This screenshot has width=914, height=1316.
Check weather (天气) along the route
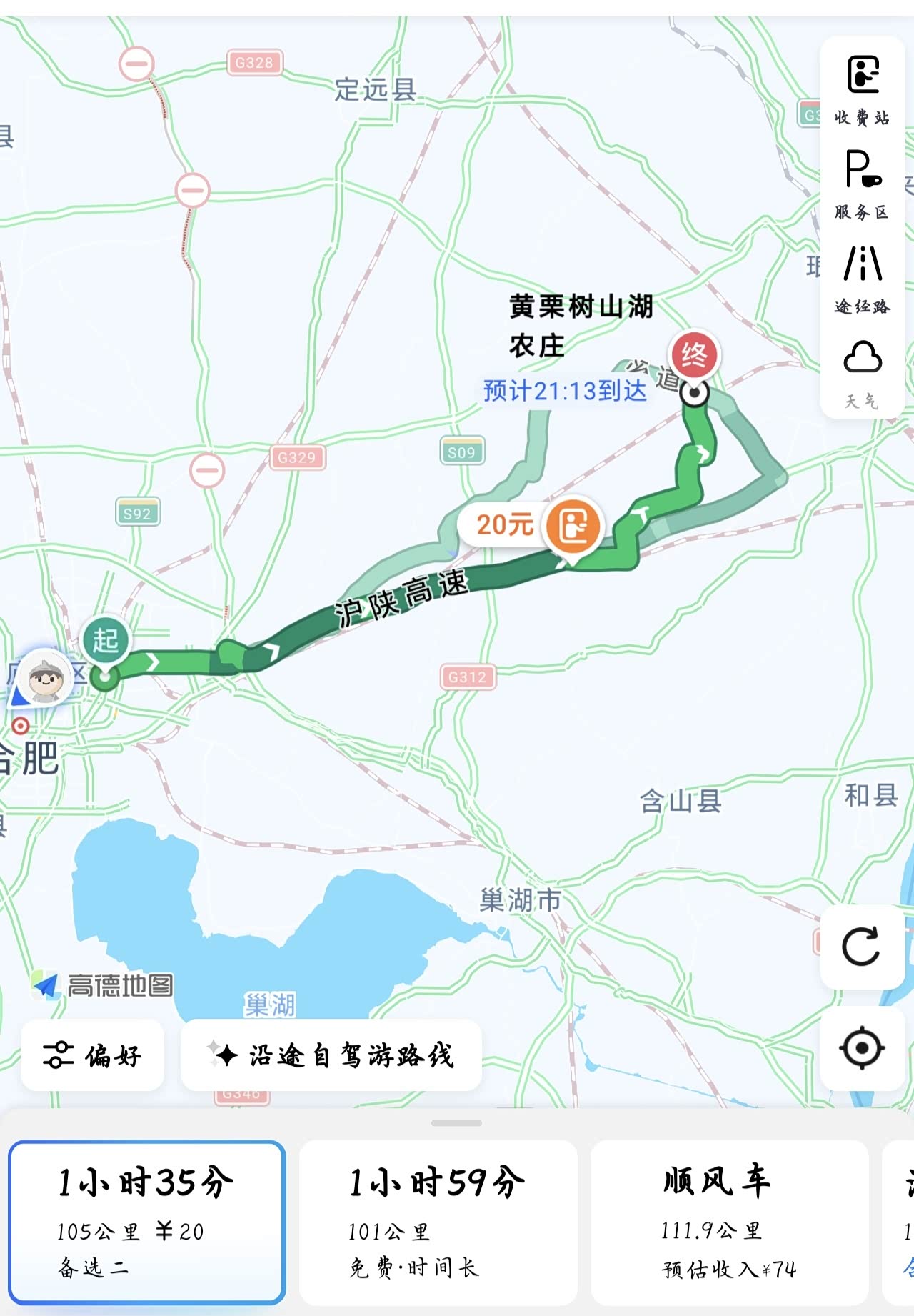point(863,374)
